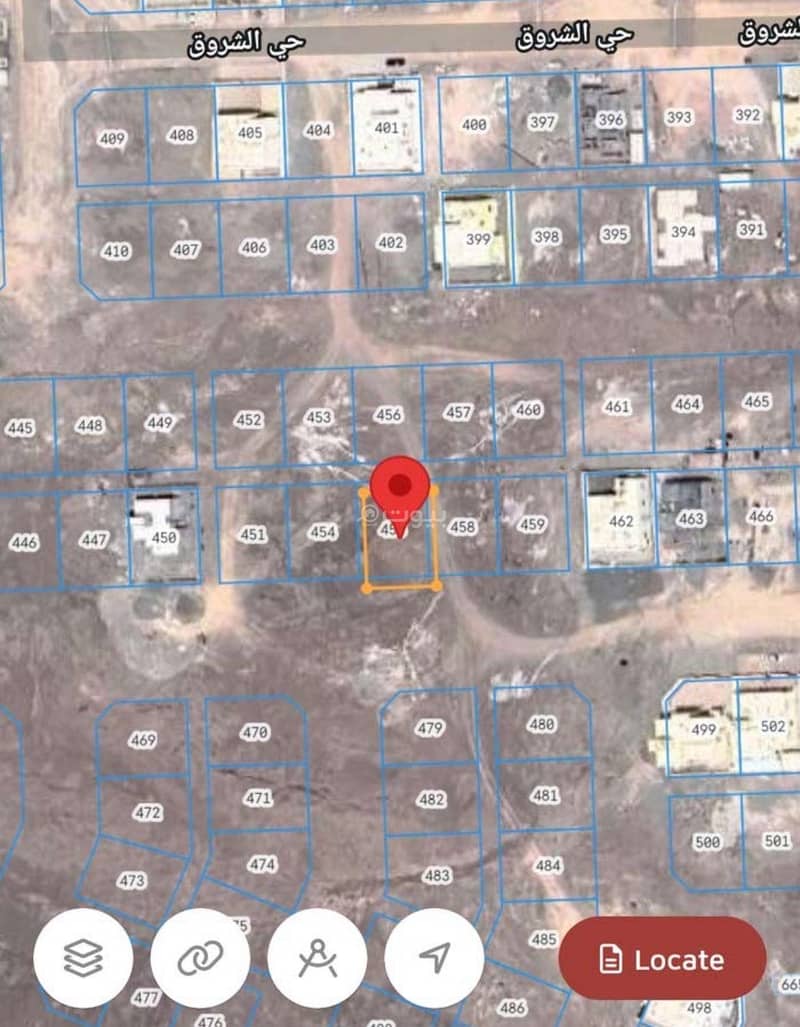The width and height of the screenshot is (800, 1027).
Task: Open the map layers selector
Action: (x=83, y=959)
